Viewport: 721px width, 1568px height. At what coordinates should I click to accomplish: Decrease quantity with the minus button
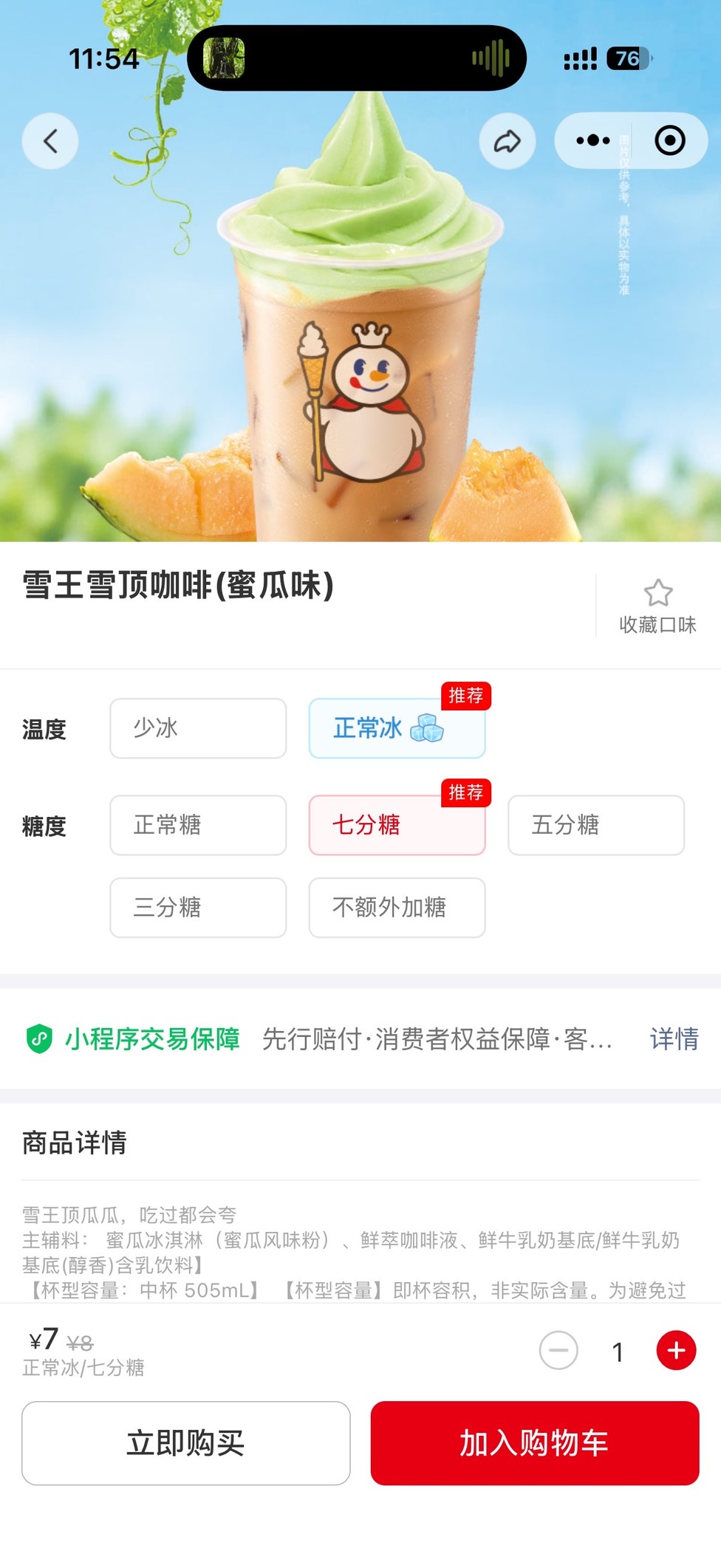558,1351
